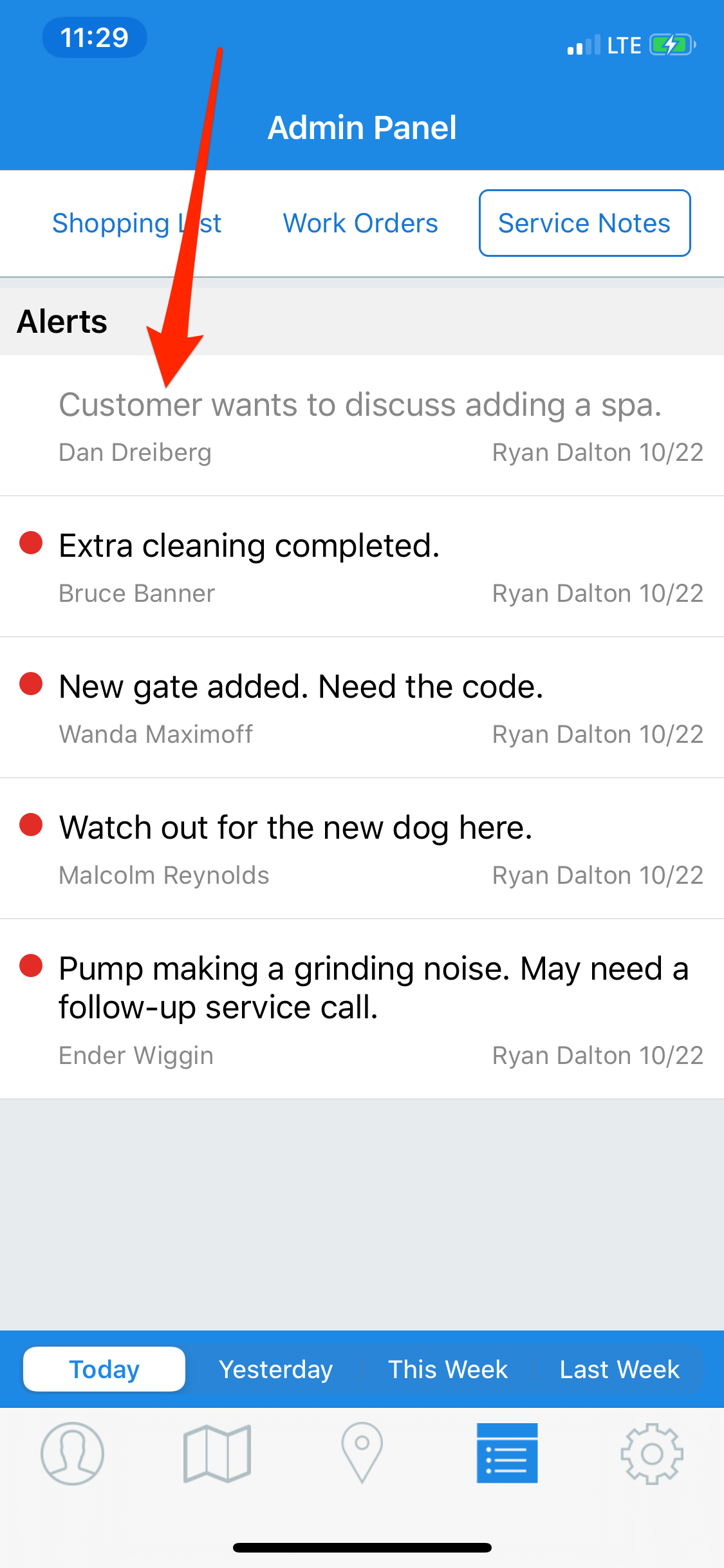
Task: Open Ender Wiggin's pump noise alert
Action: point(362,1009)
